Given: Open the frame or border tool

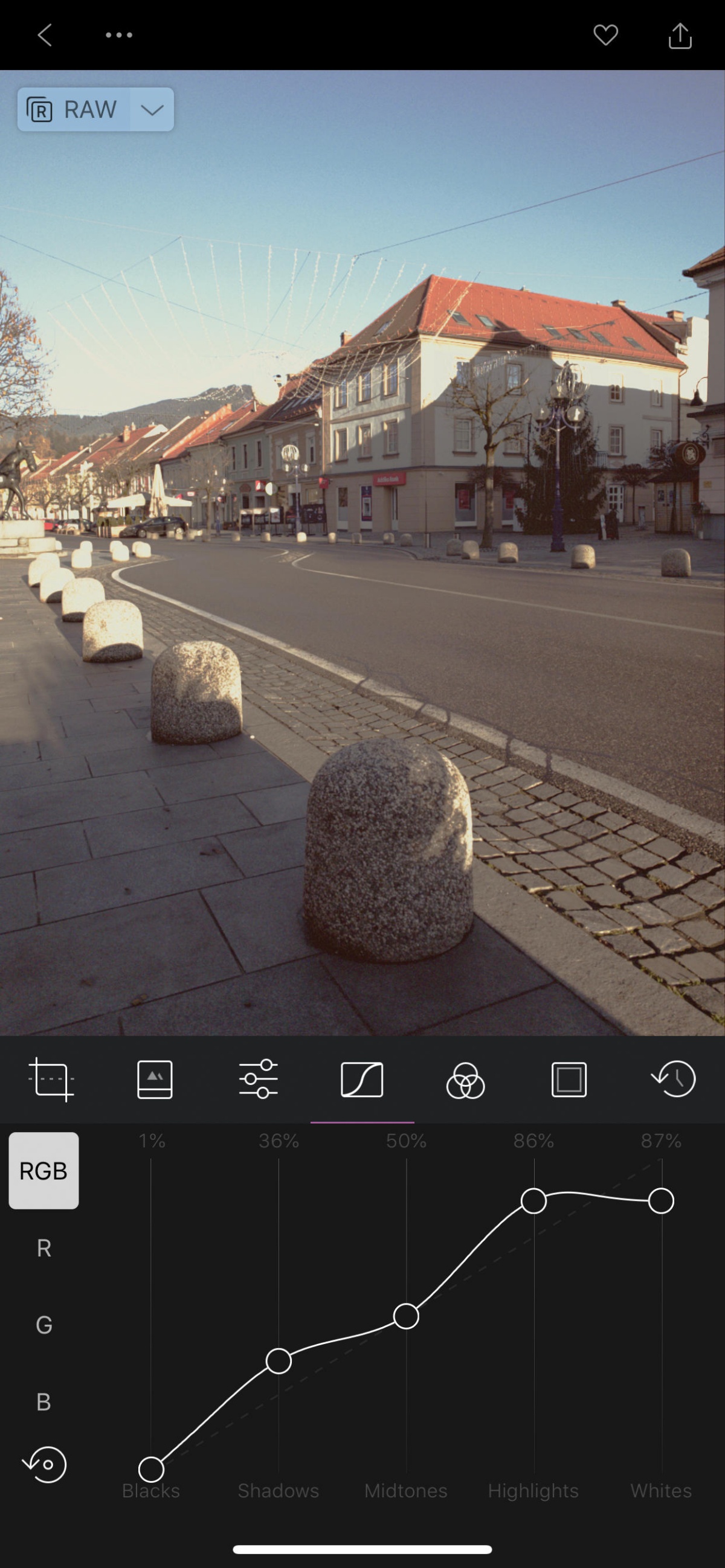Looking at the screenshot, I should coord(569,1079).
